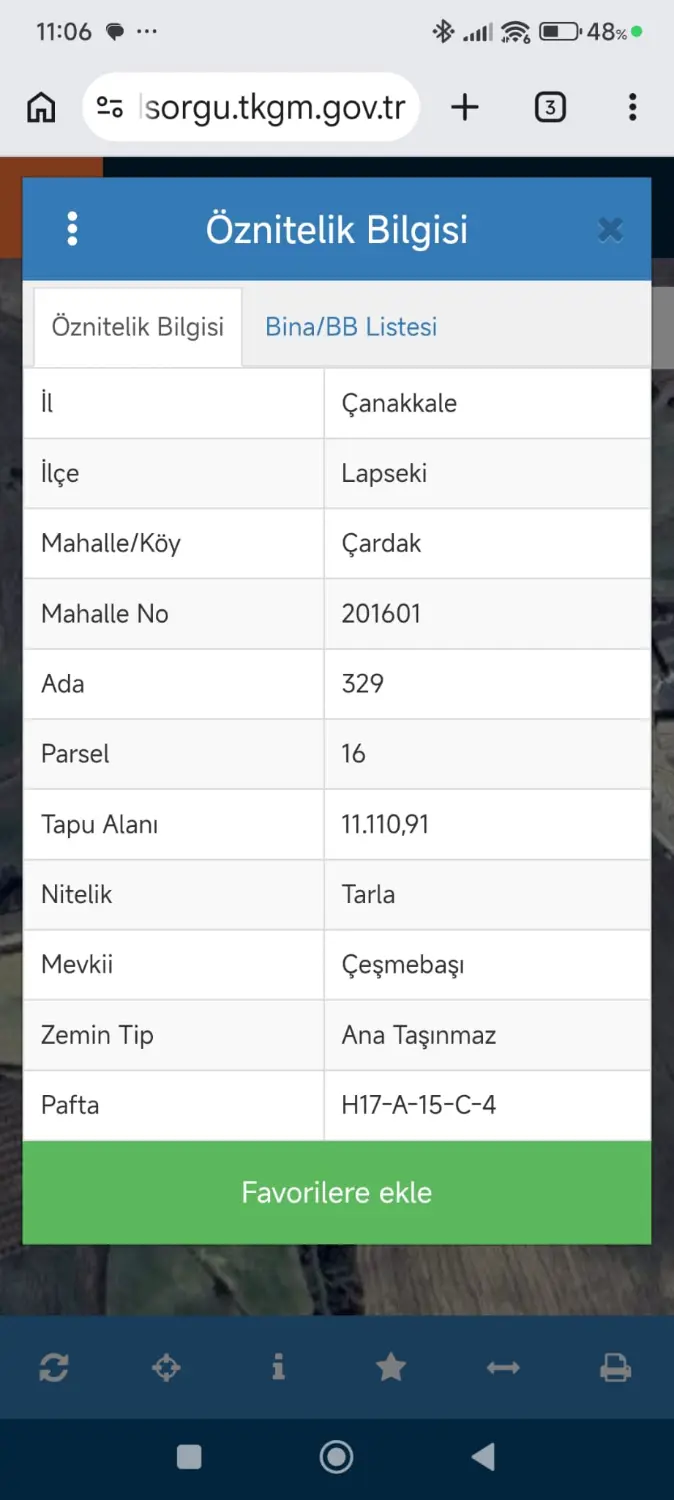The height and width of the screenshot is (1500, 674).
Task: Tap the measure double-arrow icon
Action: [503, 1367]
